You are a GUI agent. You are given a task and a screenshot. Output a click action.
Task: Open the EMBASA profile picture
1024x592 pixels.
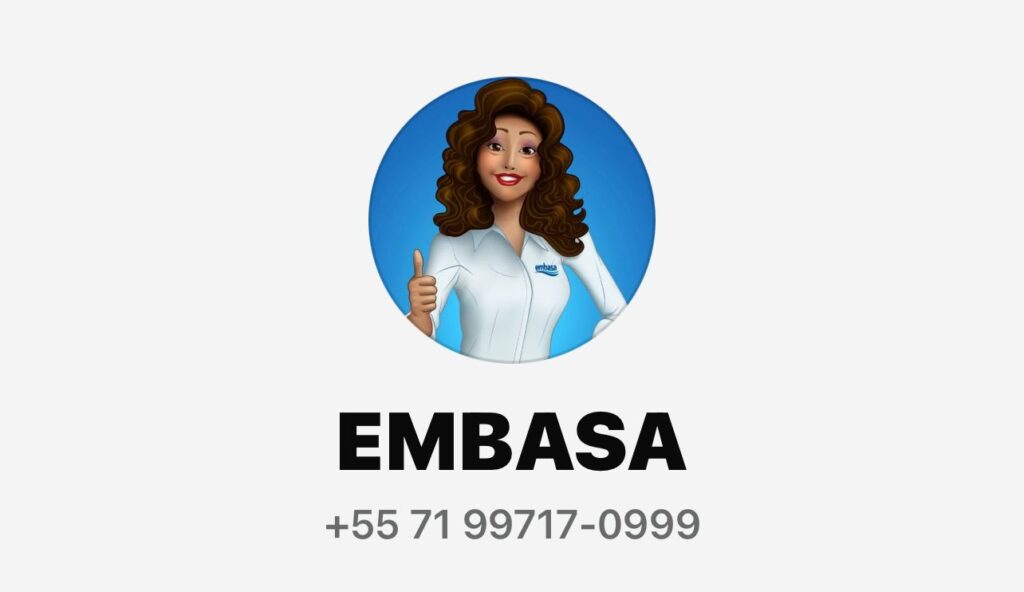(x=511, y=219)
